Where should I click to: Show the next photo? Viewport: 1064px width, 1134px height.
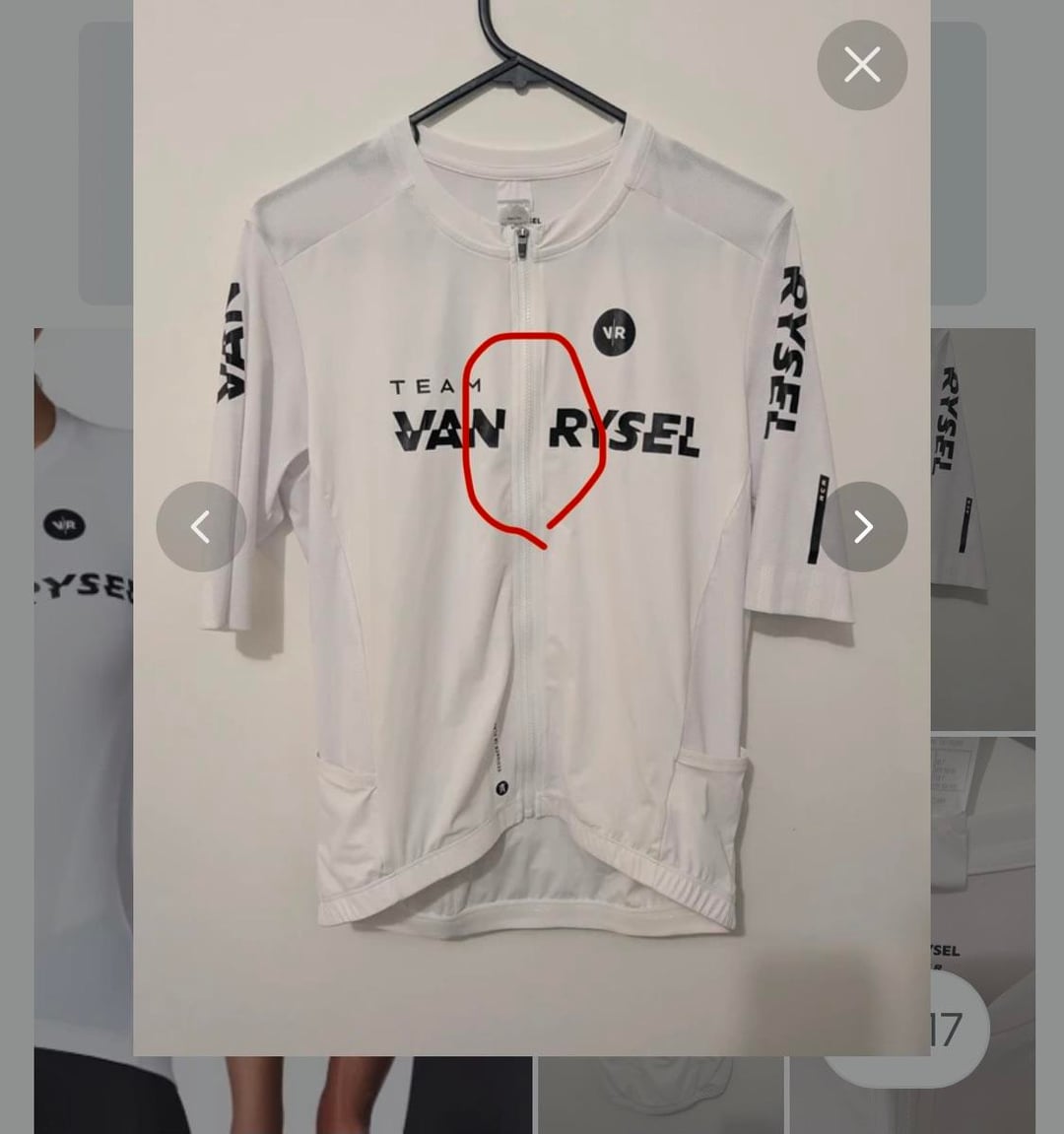(x=863, y=527)
